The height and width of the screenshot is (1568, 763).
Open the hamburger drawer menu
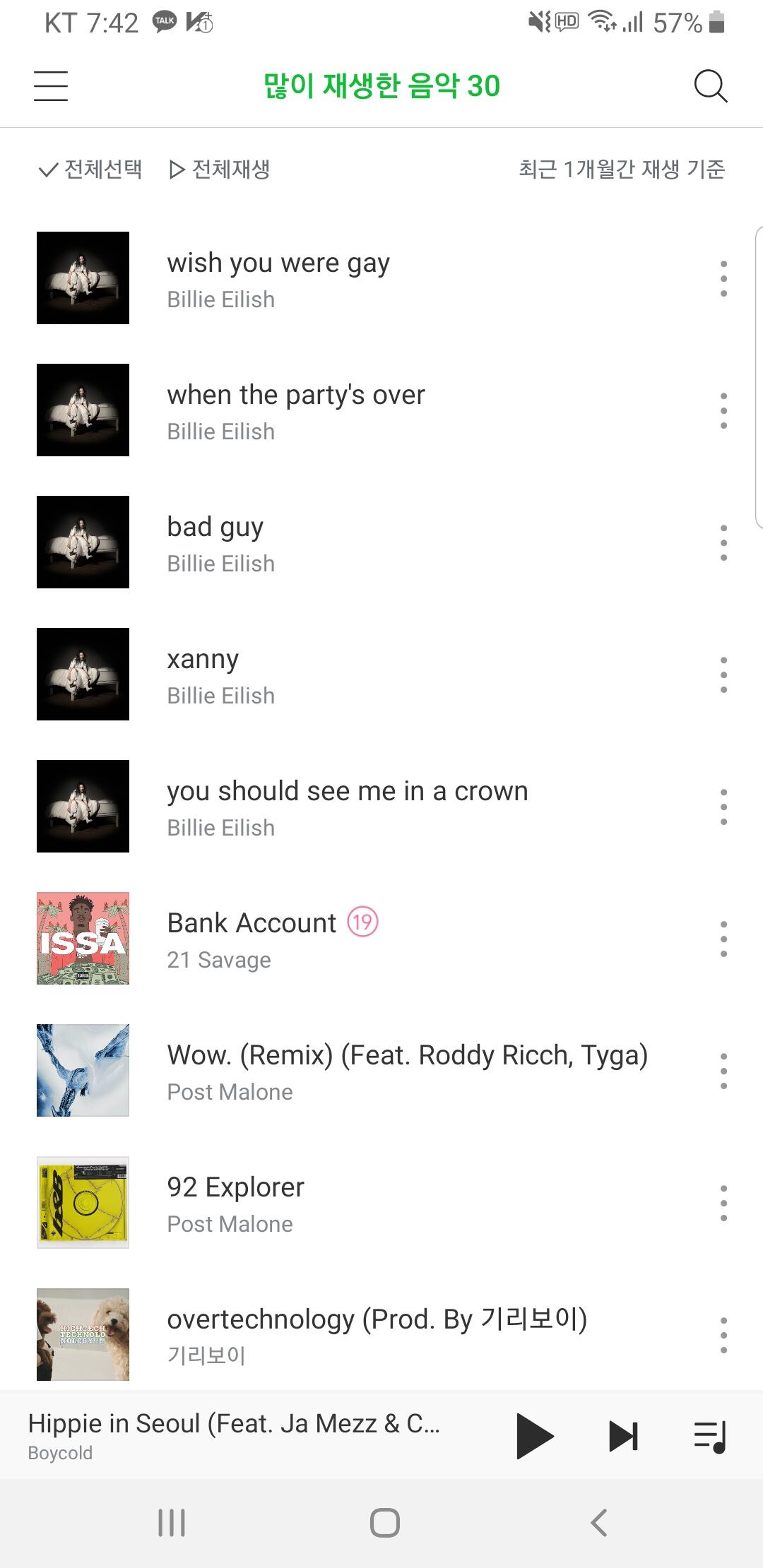tap(51, 86)
